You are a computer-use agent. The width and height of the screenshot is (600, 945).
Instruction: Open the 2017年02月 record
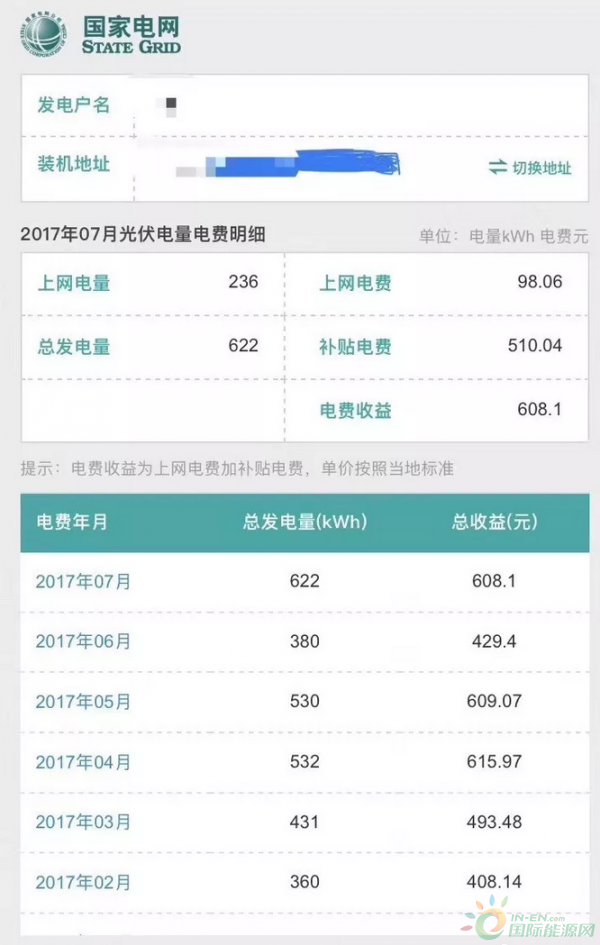click(83, 882)
